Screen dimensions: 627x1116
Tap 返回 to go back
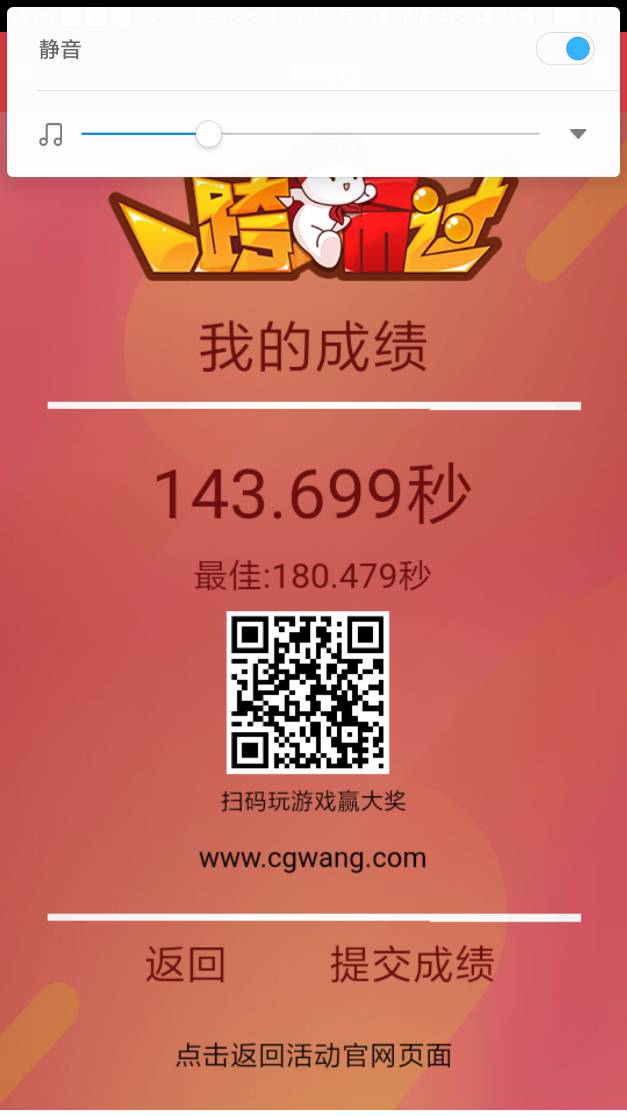pyautogui.click(x=186, y=965)
